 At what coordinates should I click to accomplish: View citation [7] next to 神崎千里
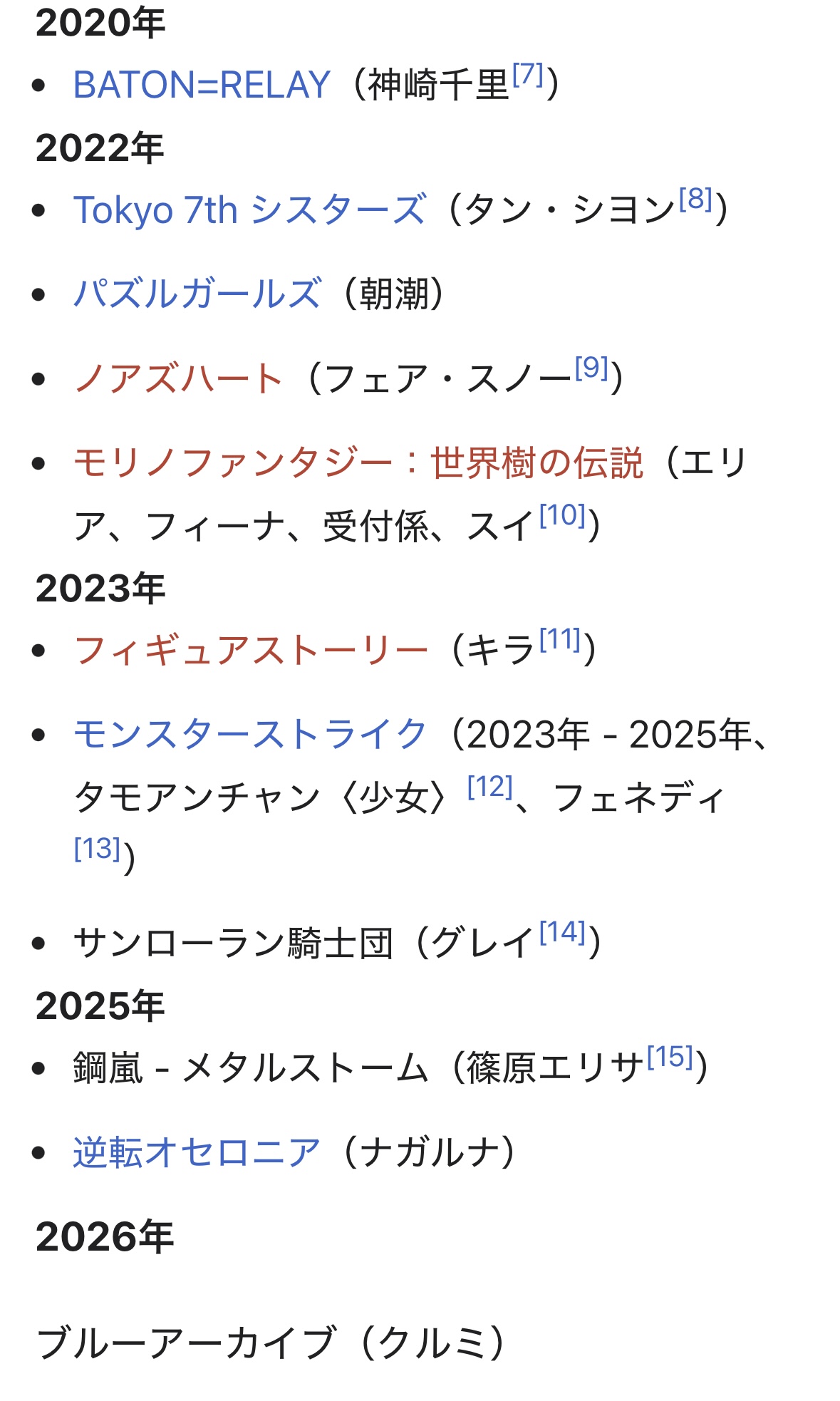click(x=528, y=74)
